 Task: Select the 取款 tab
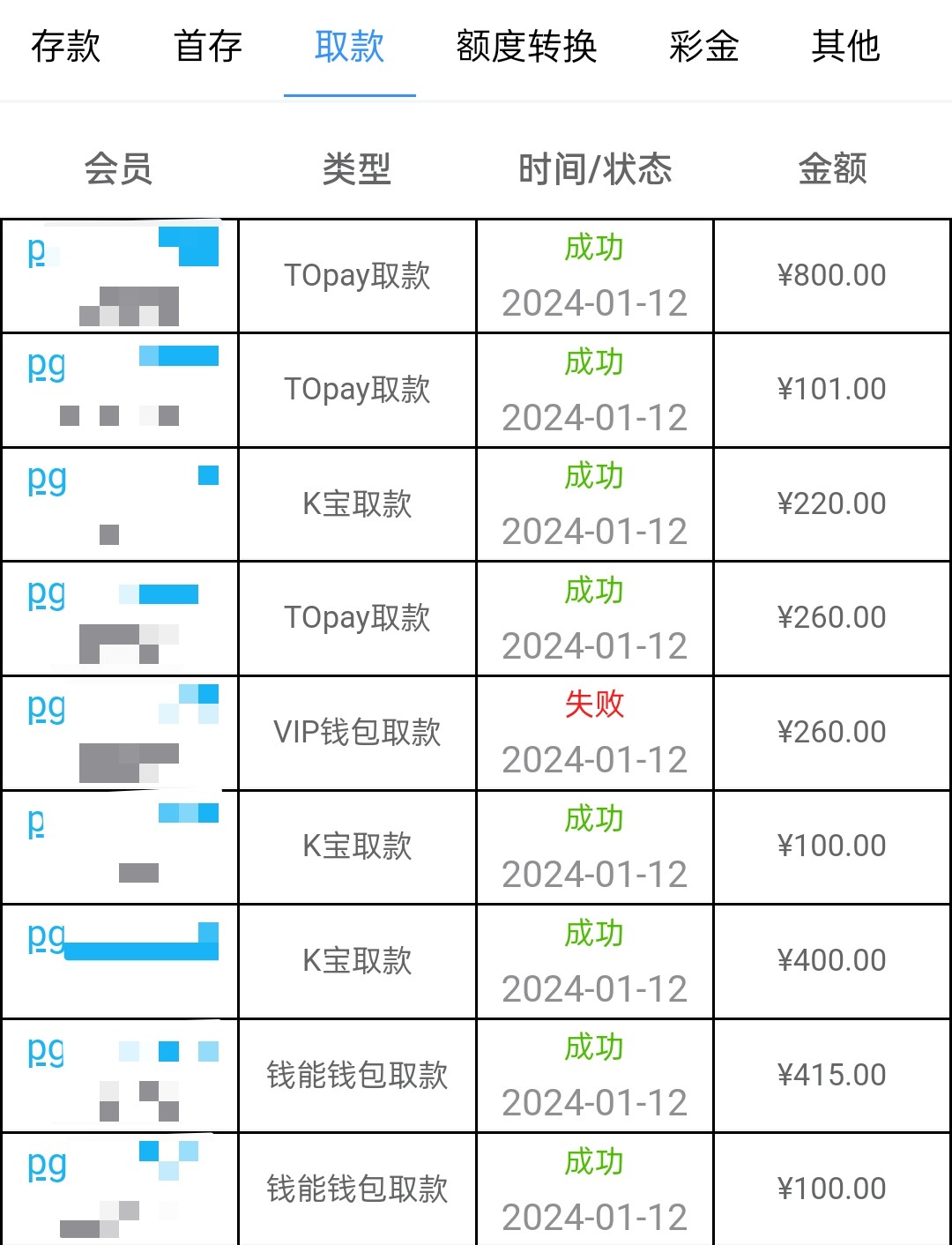point(349,47)
